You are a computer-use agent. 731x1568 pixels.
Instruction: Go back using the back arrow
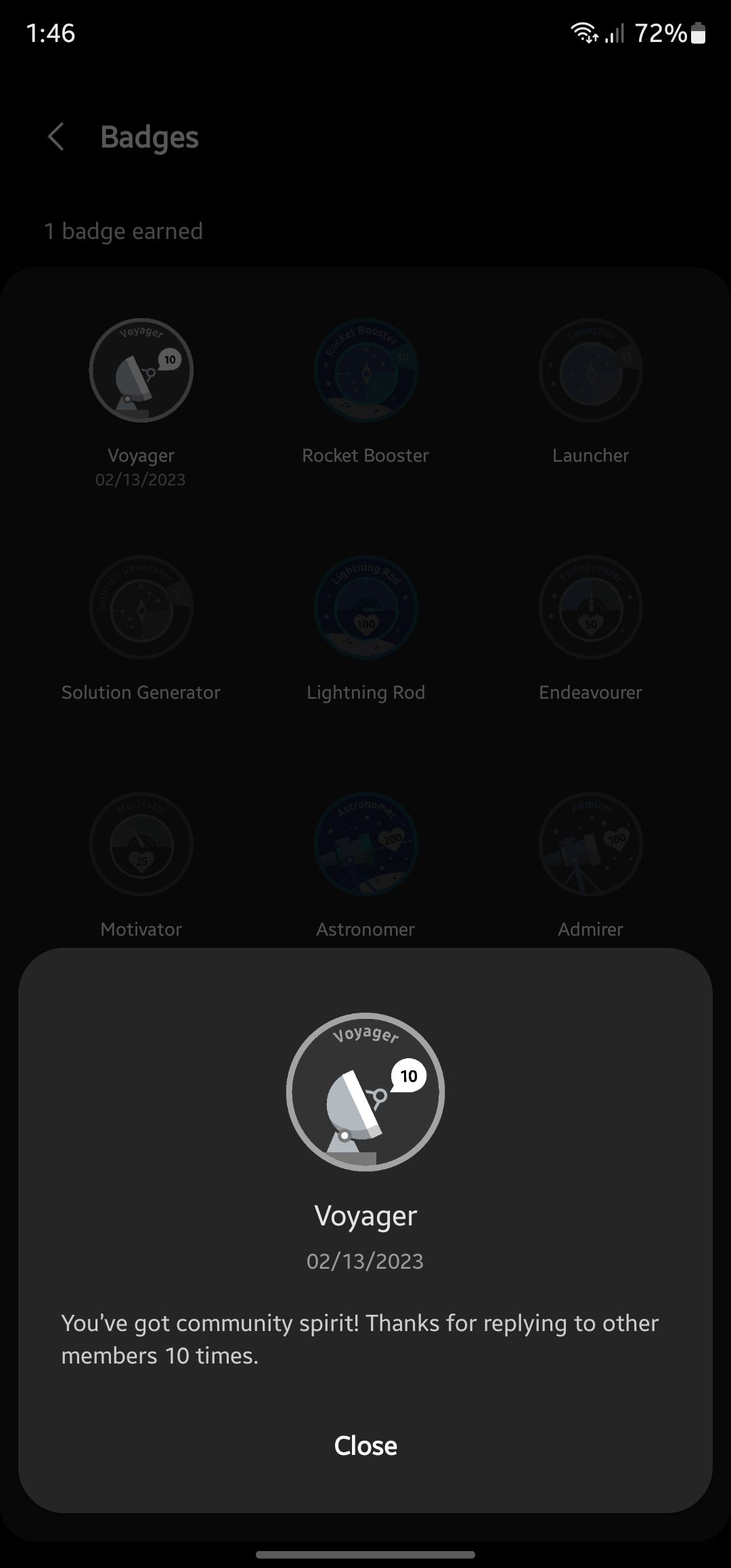[x=56, y=137]
